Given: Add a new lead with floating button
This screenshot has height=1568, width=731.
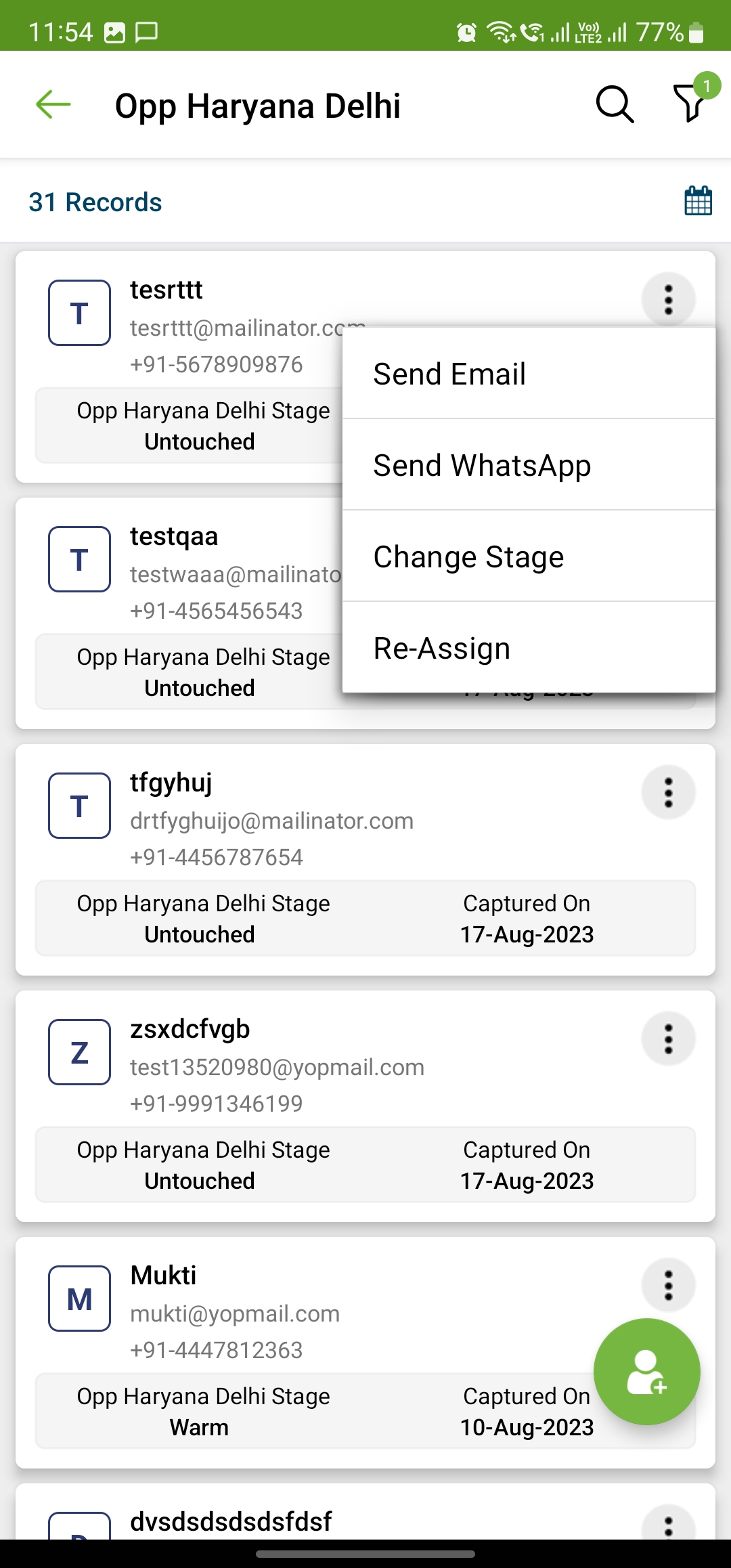Looking at the screenshot, I should [646, 1372].
